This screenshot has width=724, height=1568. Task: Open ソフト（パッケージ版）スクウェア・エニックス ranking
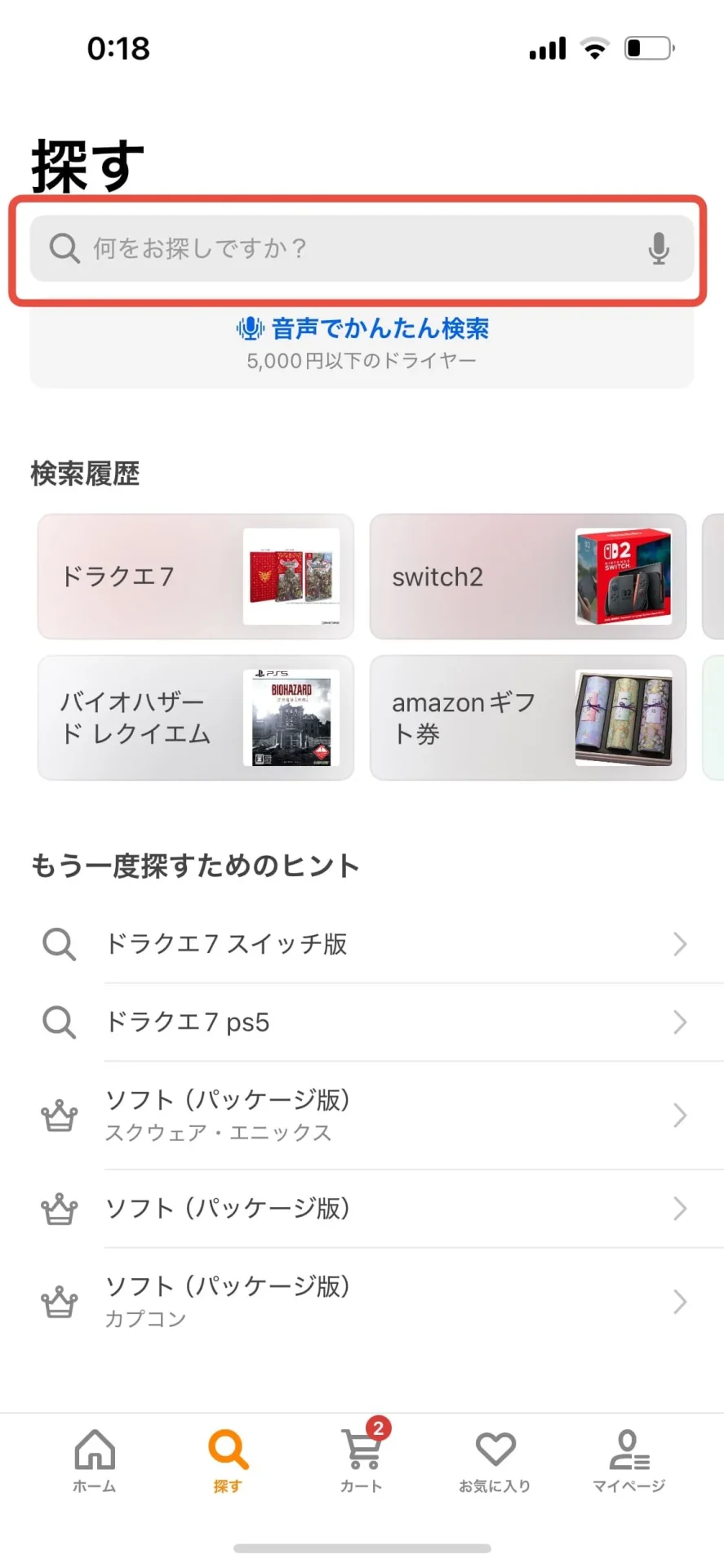tap(362, 1116)
